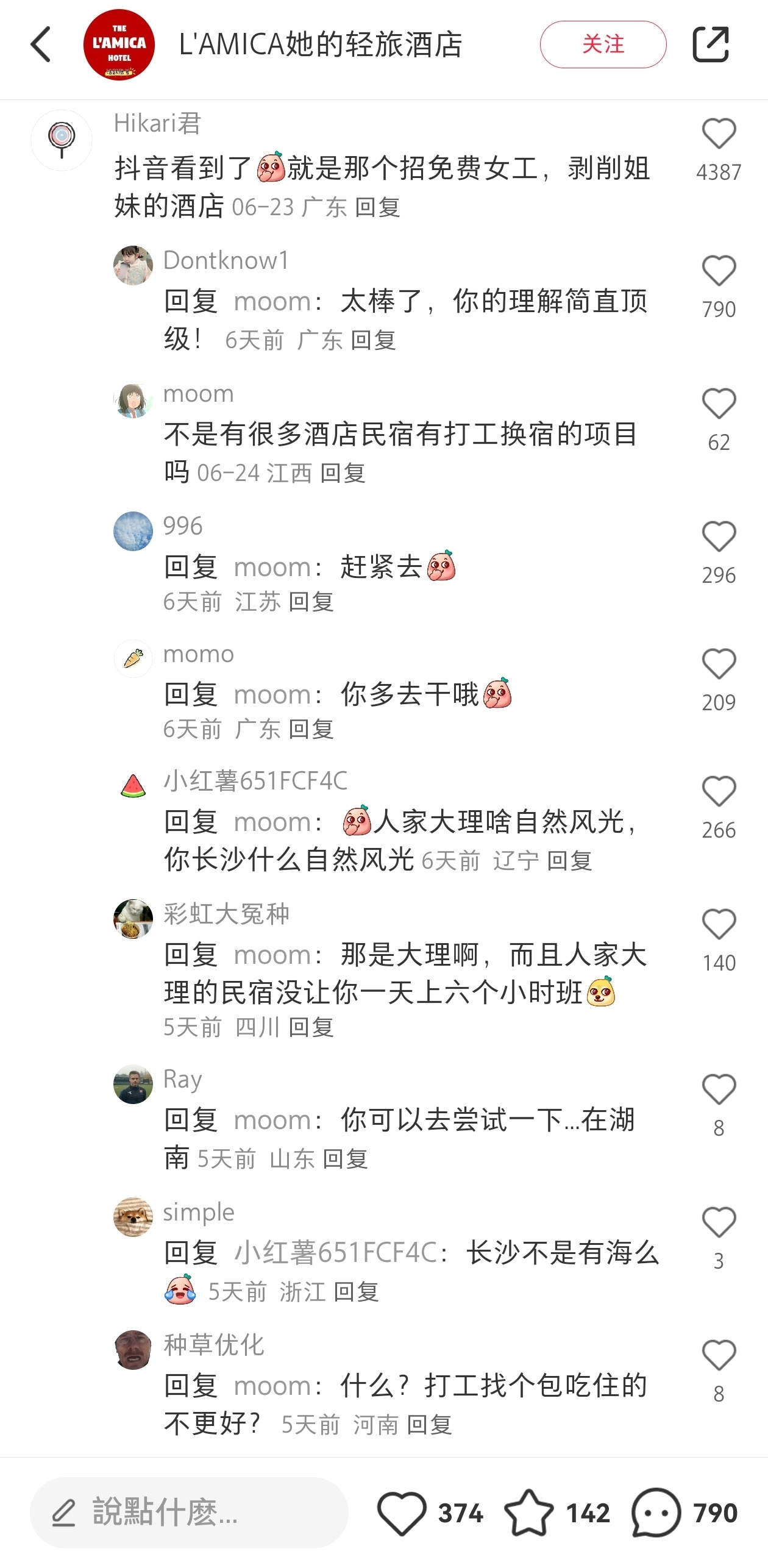Like 种草优化's reply
Image resolution: width=768 pixels, height=1568 pixels.
coord(719,1355)
